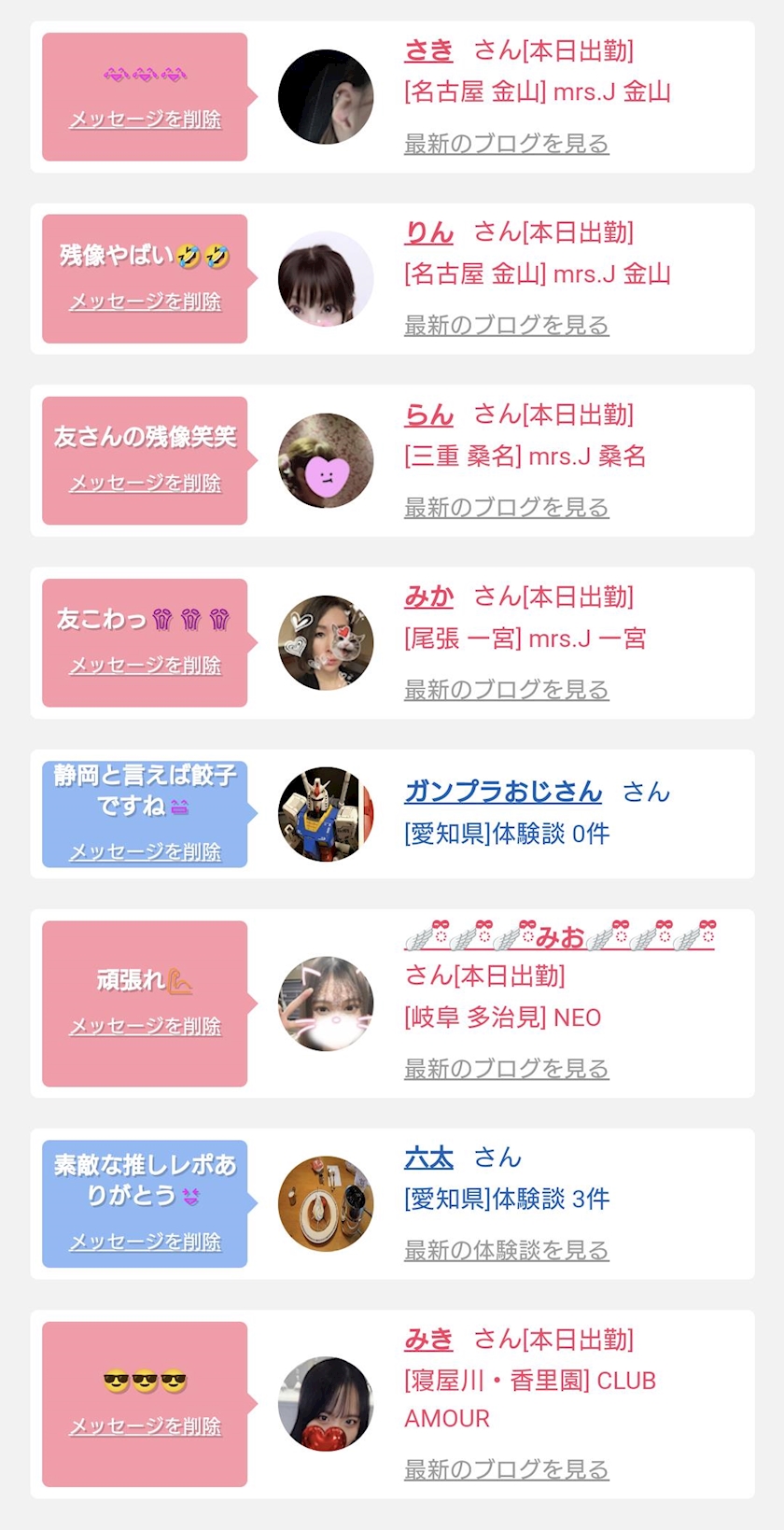Open みお's profile name link
Image resolution: width=784 pixels, height=1530 pixels.
559,936
